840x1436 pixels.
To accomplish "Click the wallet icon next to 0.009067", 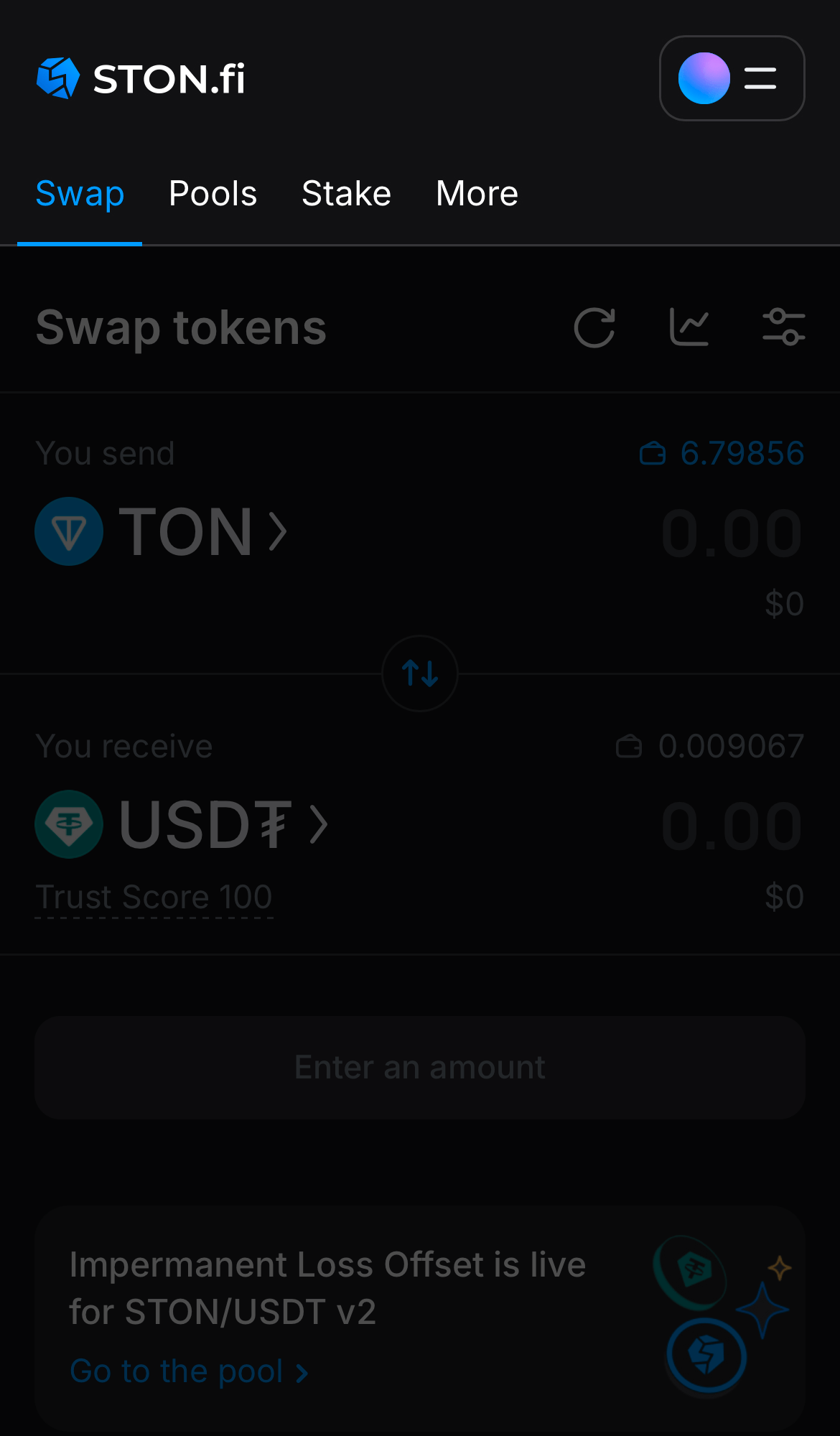I will [x=630, y=746].
